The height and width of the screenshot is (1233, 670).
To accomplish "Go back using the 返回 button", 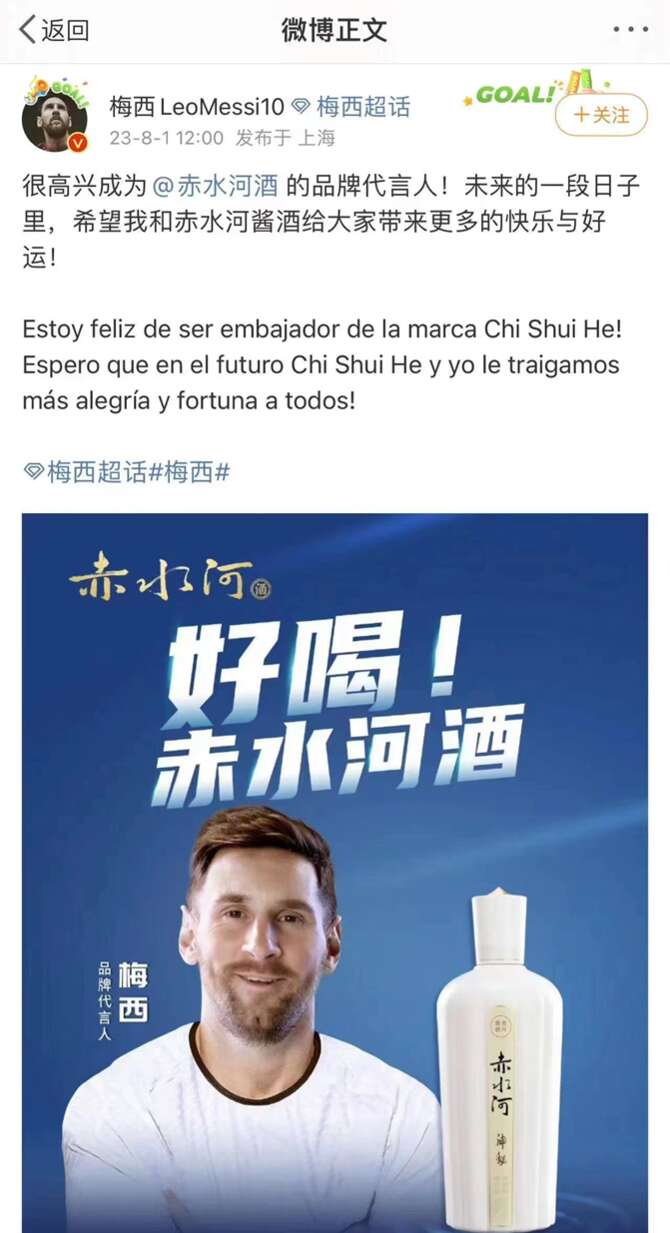I will click(55, 30).
